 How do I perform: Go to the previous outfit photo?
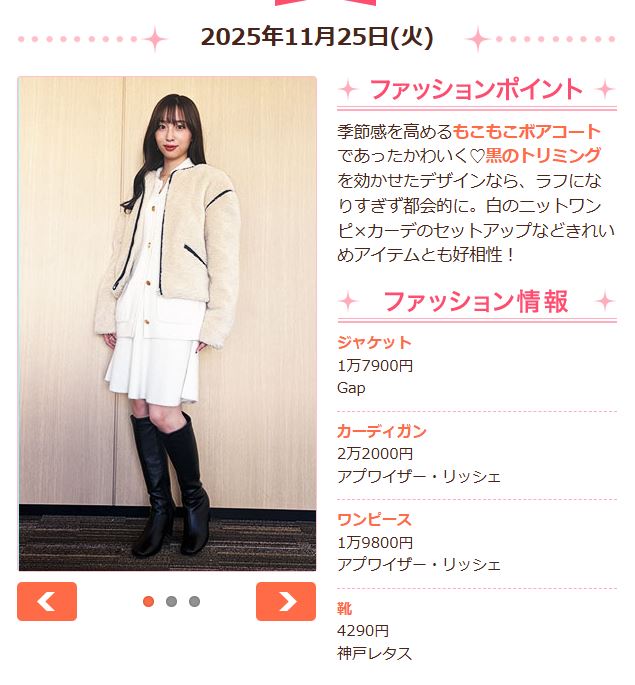46,601
